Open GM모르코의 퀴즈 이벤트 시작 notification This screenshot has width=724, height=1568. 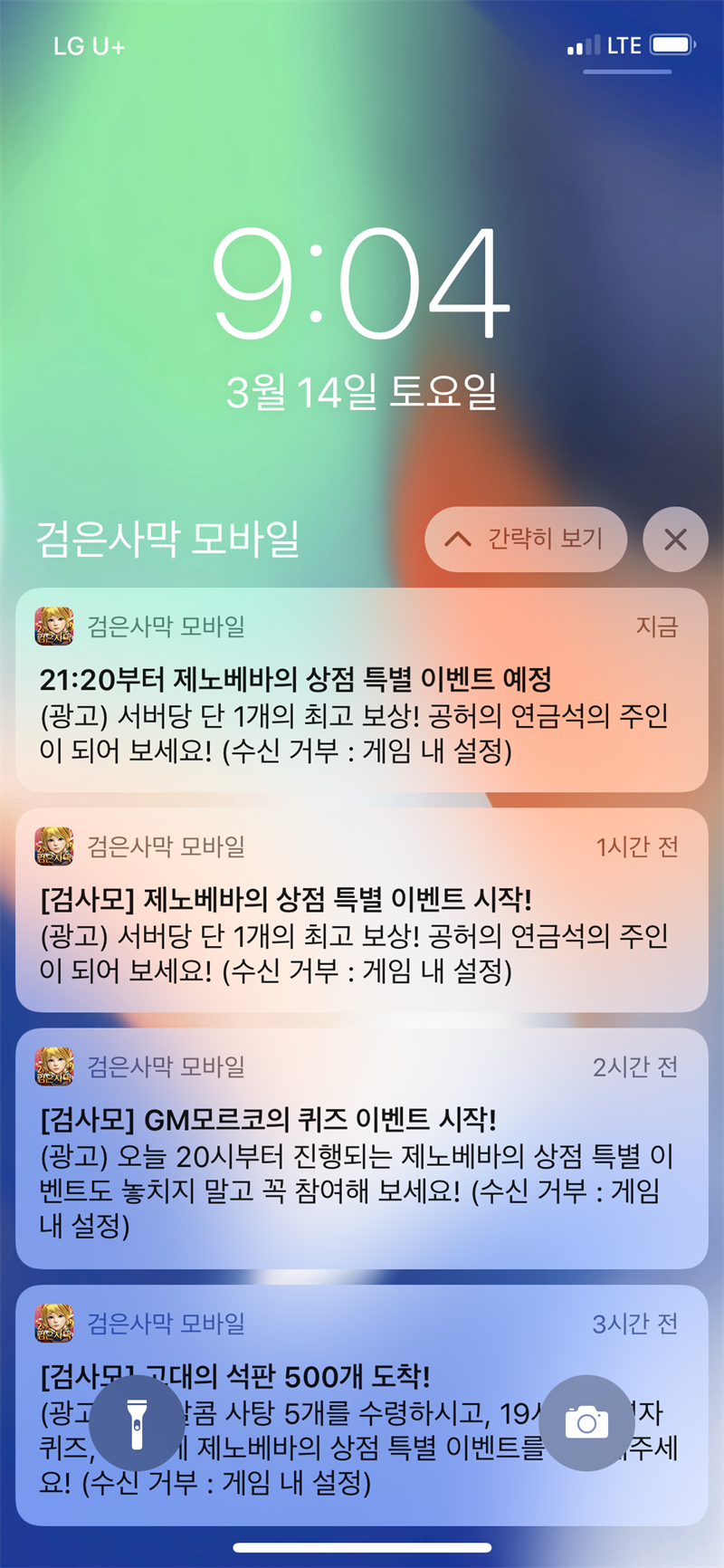tap(362, 1150)
